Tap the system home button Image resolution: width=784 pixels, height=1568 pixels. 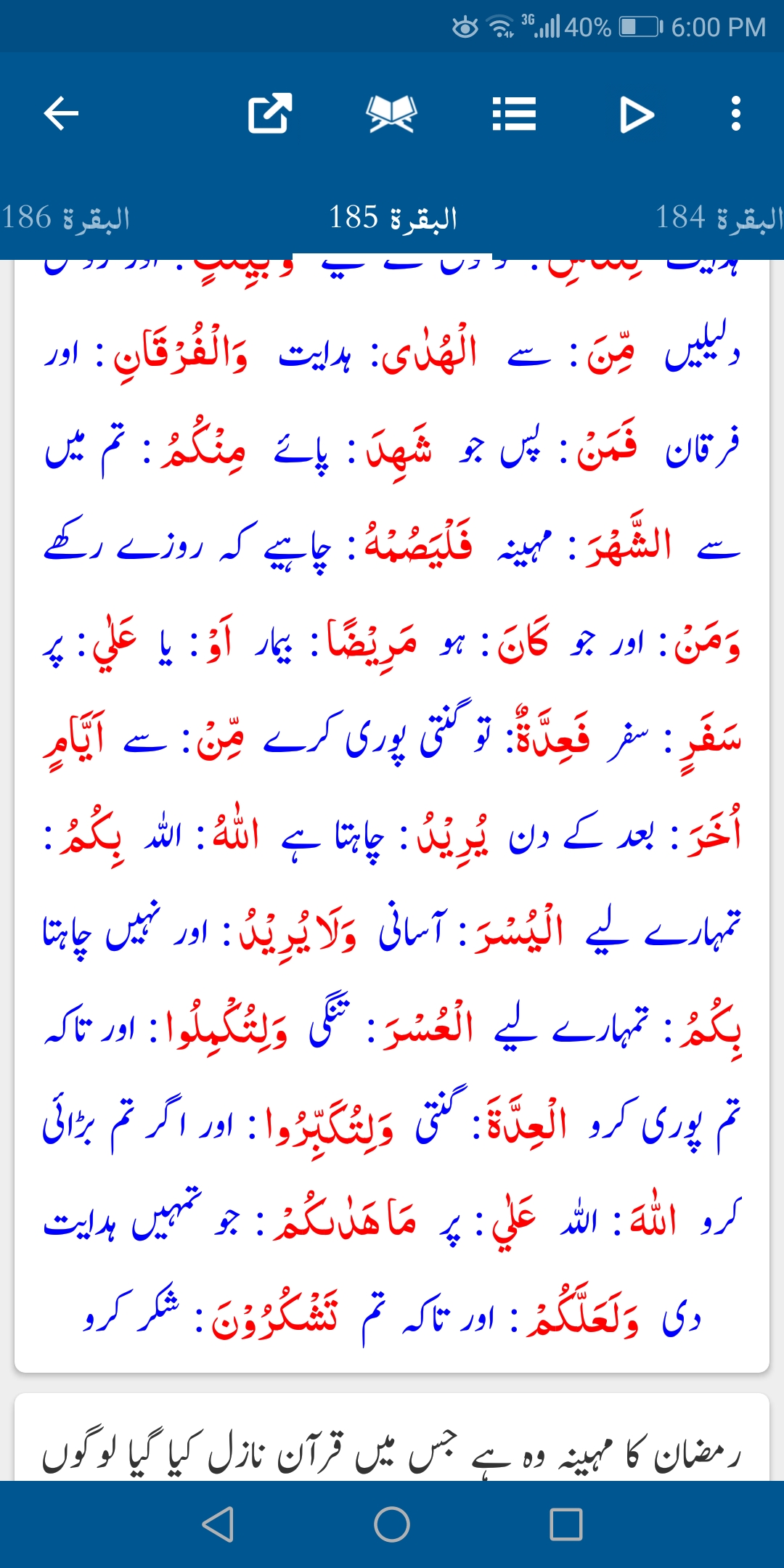pyautogui.click(x=392, y=1524)
